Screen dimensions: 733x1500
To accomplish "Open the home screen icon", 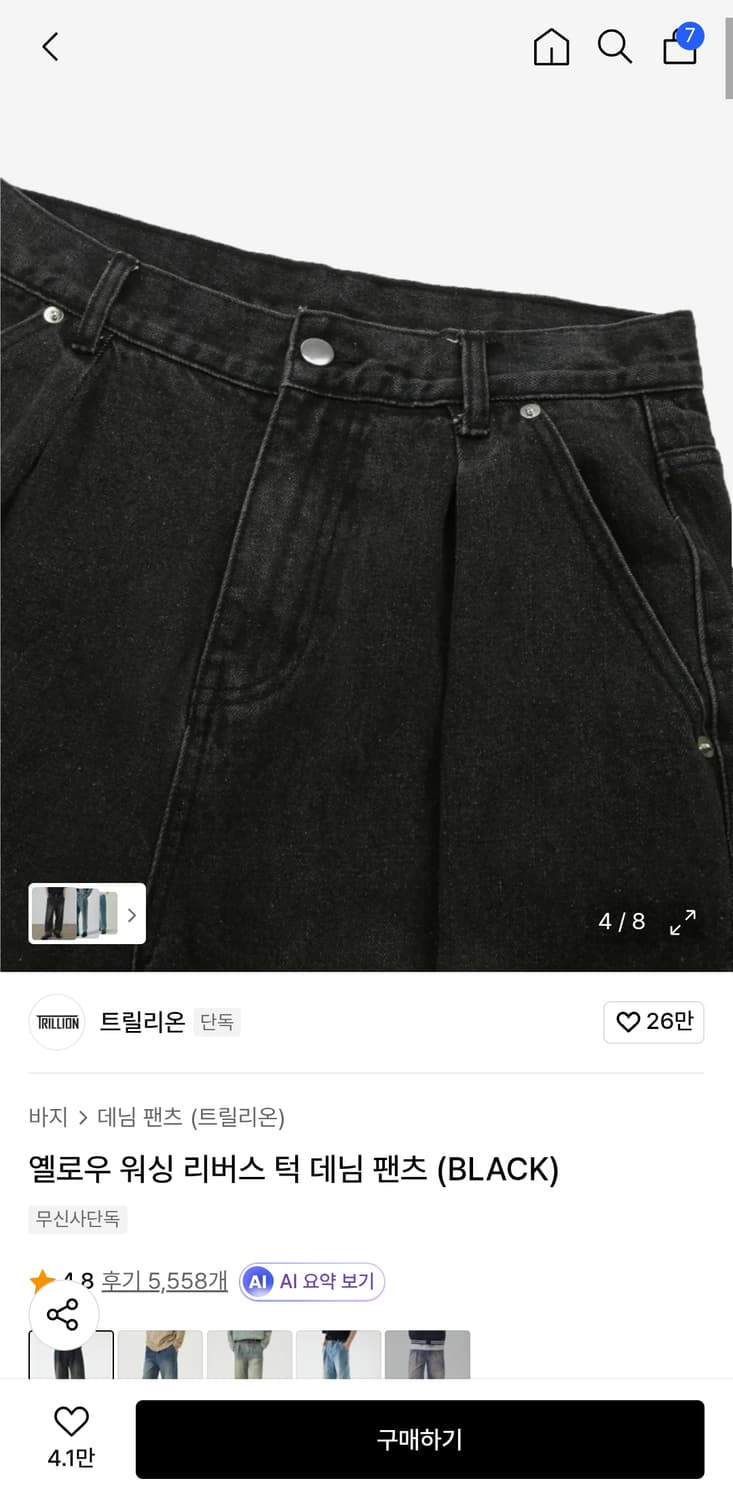I will pyautogui.click(x=550, y=47).
